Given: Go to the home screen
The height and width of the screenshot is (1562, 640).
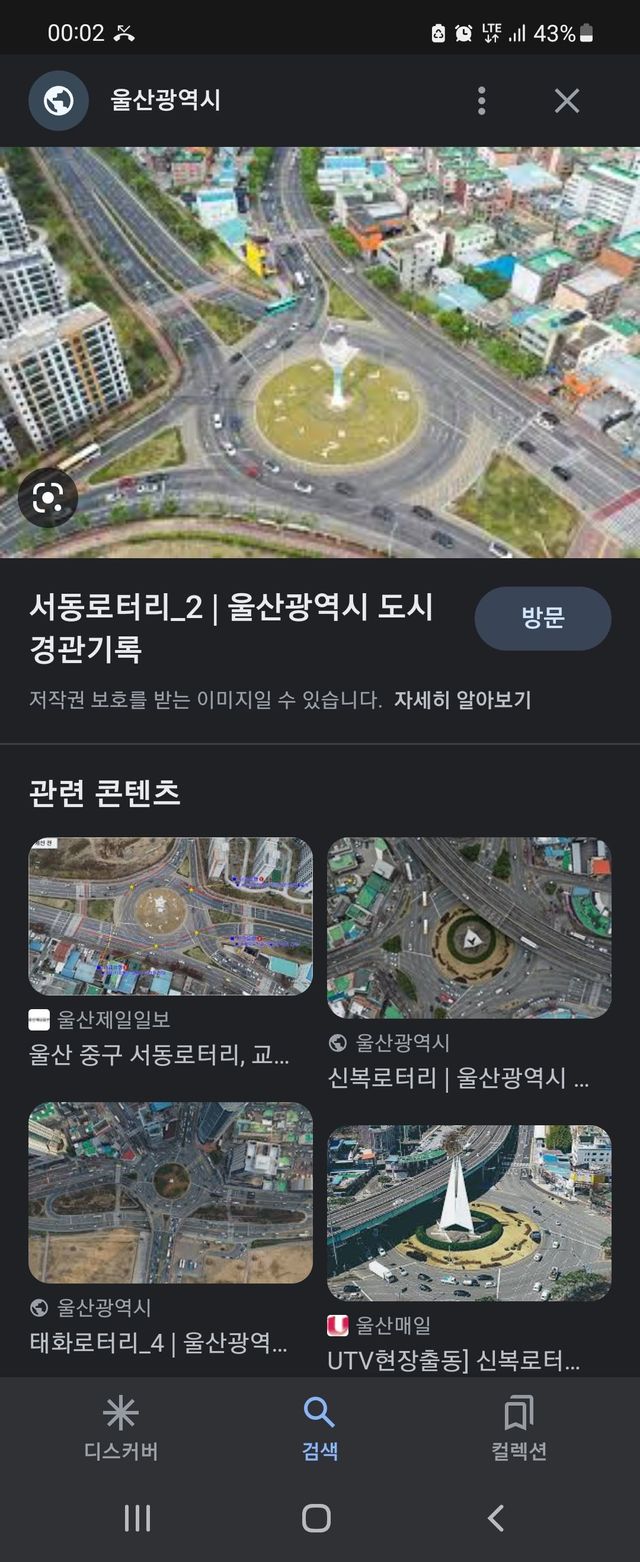Looking at the screenshot, I should (x=317, y=1518).
